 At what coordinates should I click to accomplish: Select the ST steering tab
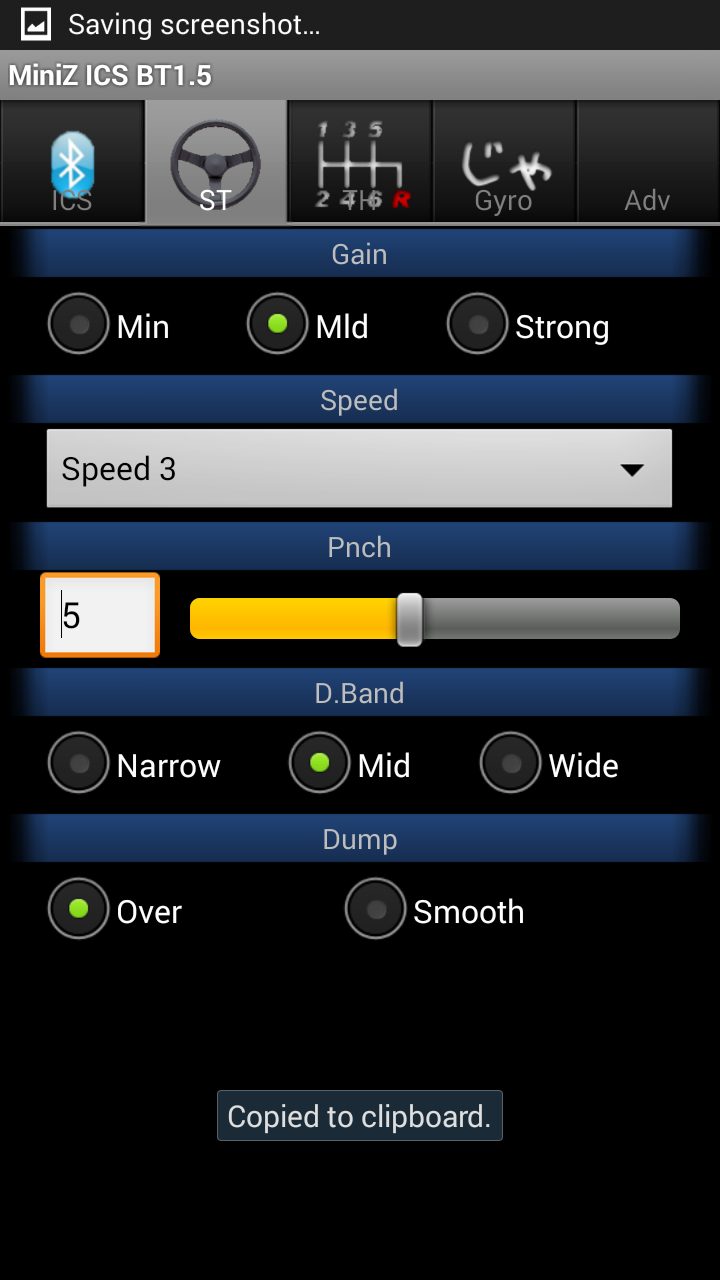point(216,161)
